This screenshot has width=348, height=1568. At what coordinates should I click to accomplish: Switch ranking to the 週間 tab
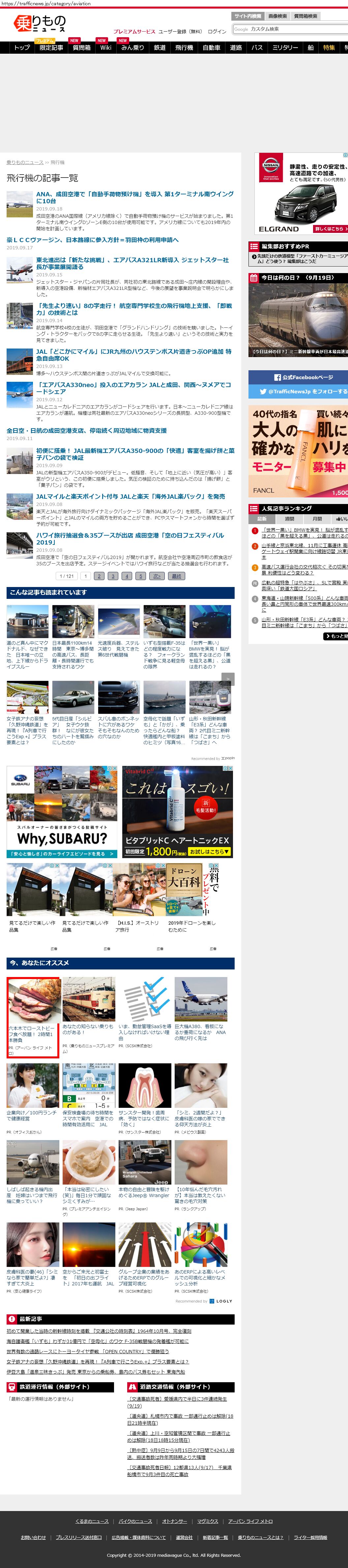[x=289, y=519]
